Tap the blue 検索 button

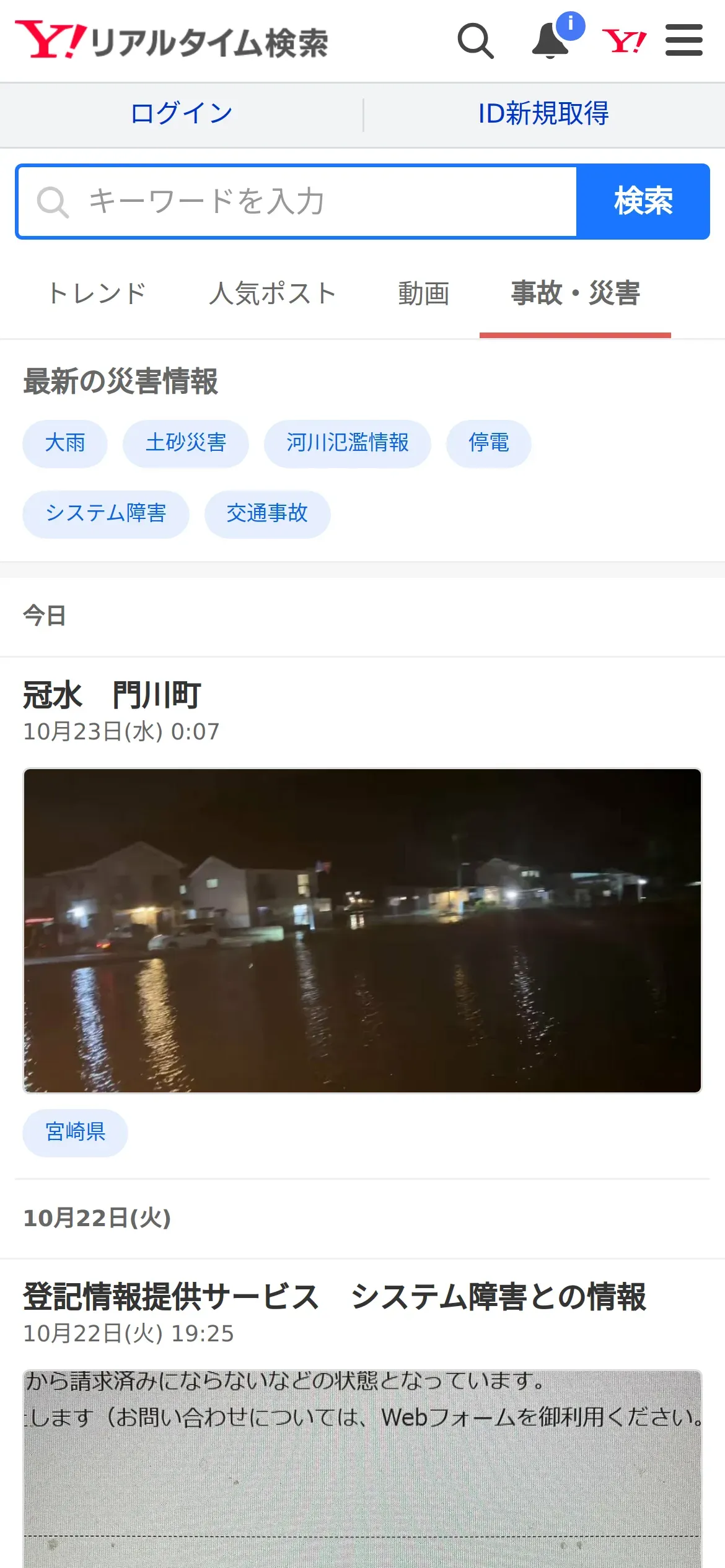pyautogui.click(x=643, y=202)
